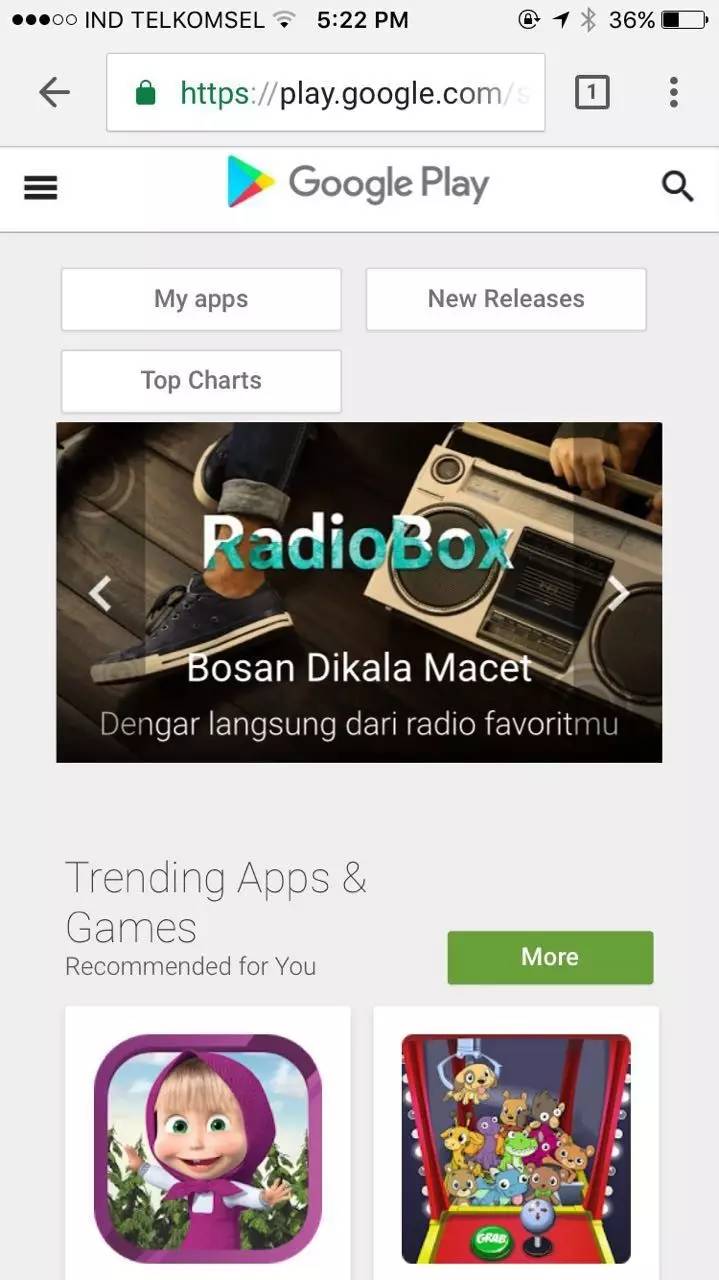Search Google Play with the magnifier icon
Viewport: 719px width, 1280px height.
coord(677,186)
